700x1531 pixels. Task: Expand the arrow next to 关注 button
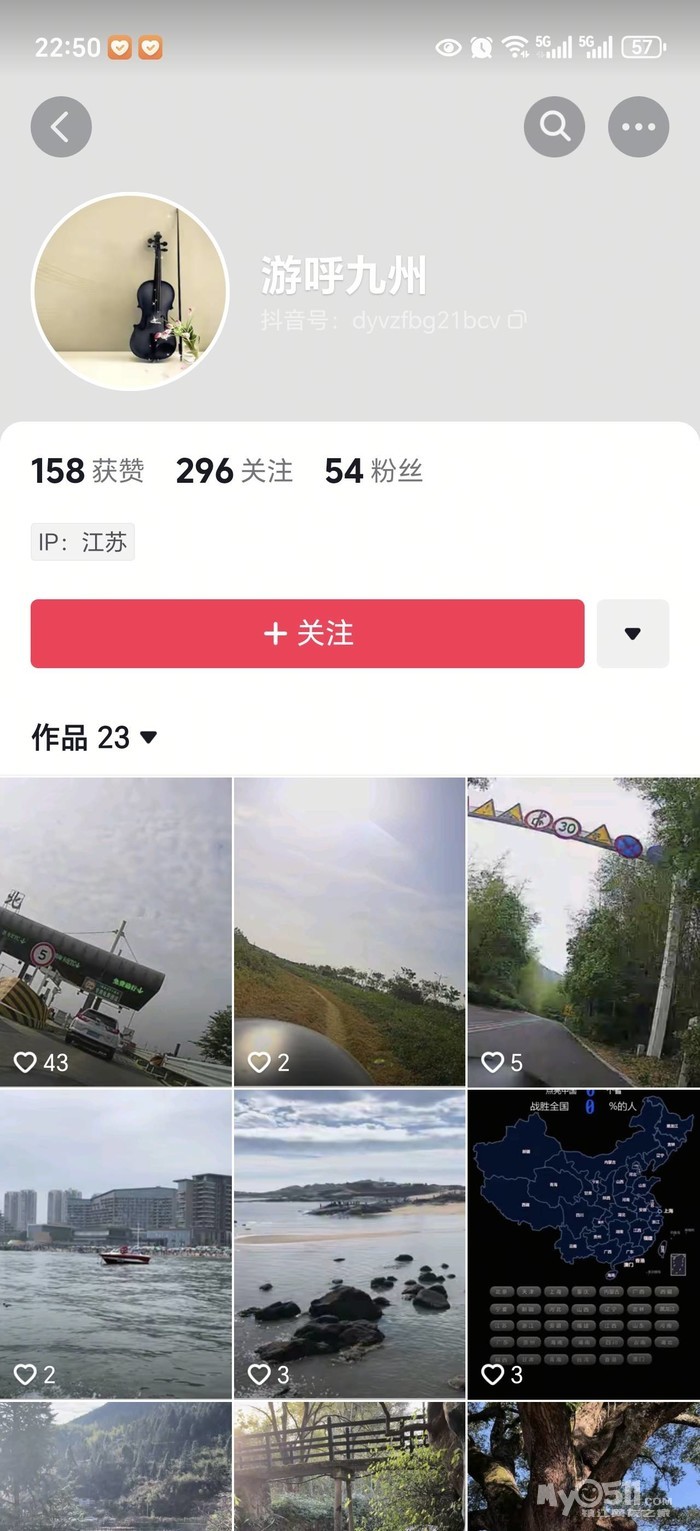coord(632,633)
